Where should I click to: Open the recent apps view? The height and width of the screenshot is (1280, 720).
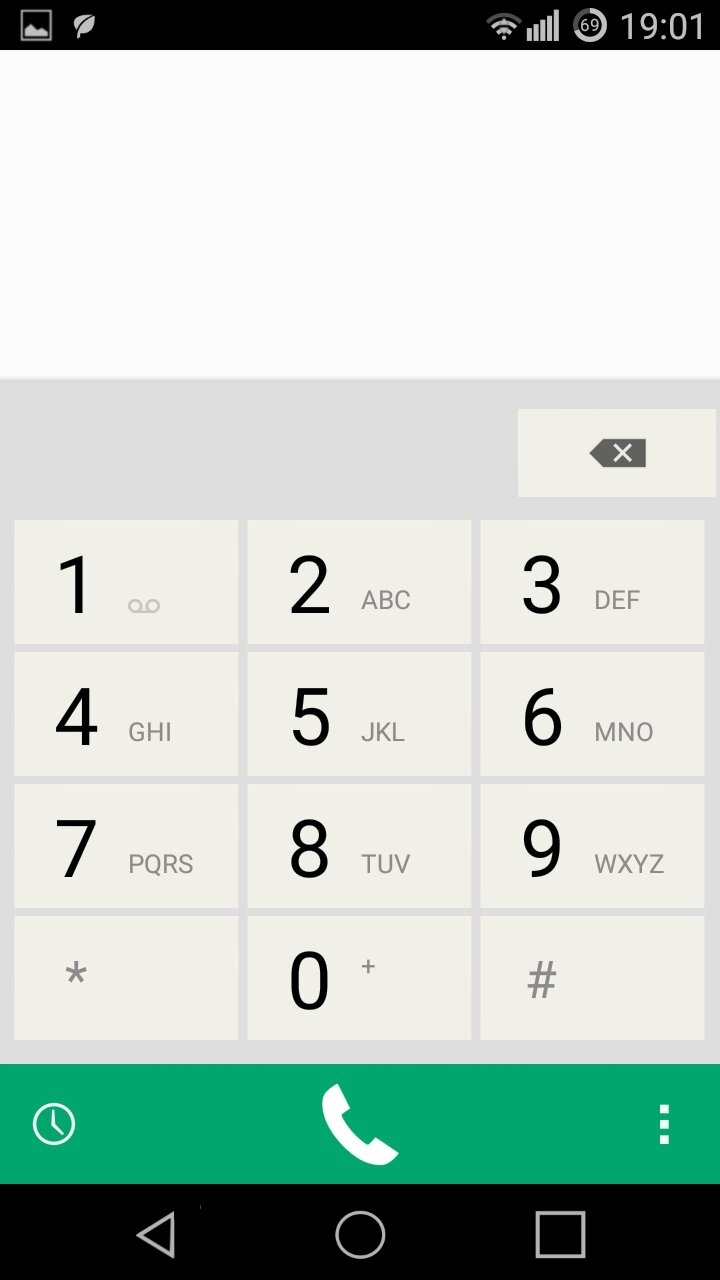560,1234
